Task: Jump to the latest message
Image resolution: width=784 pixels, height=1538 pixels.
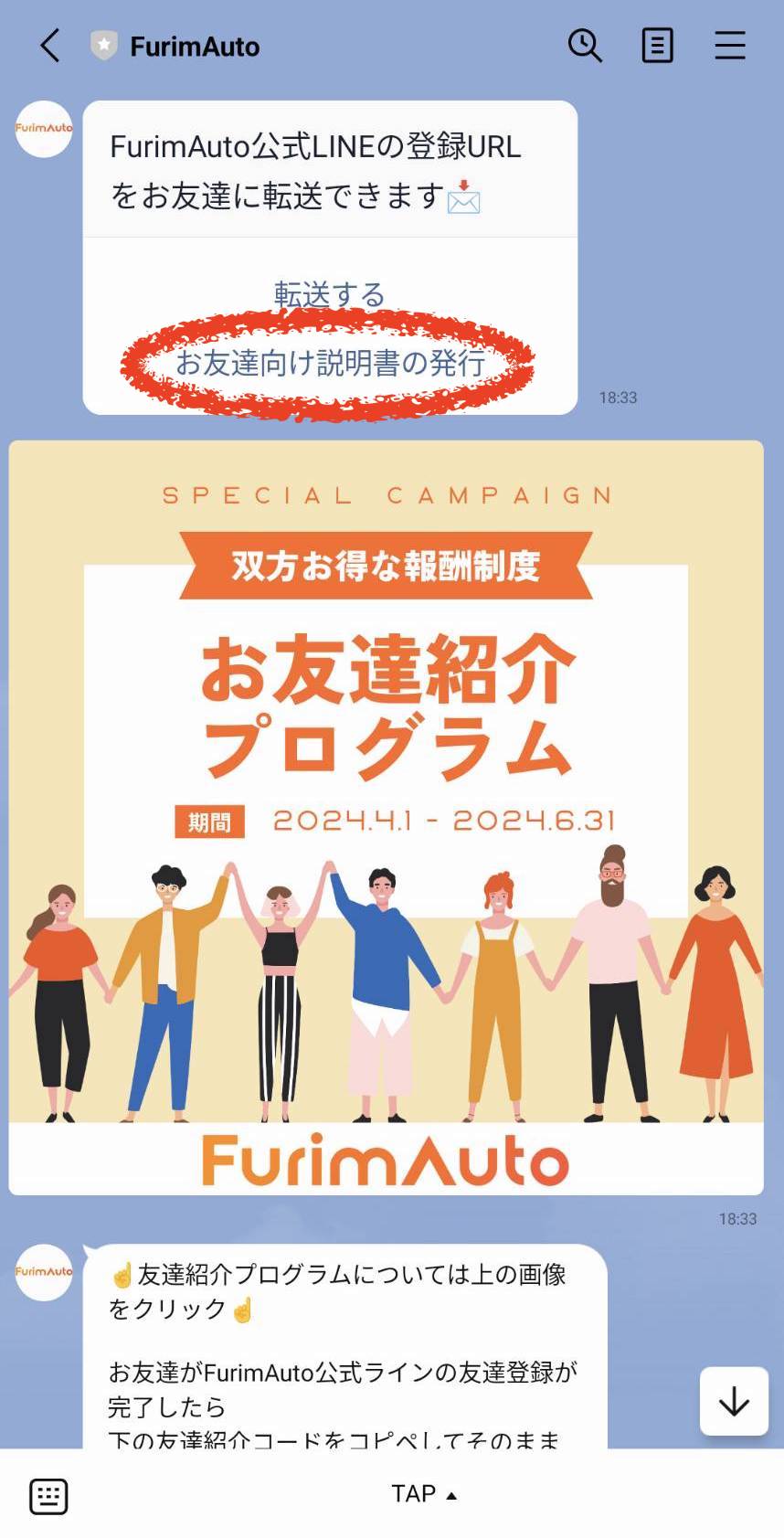Action: point(733,1401)
